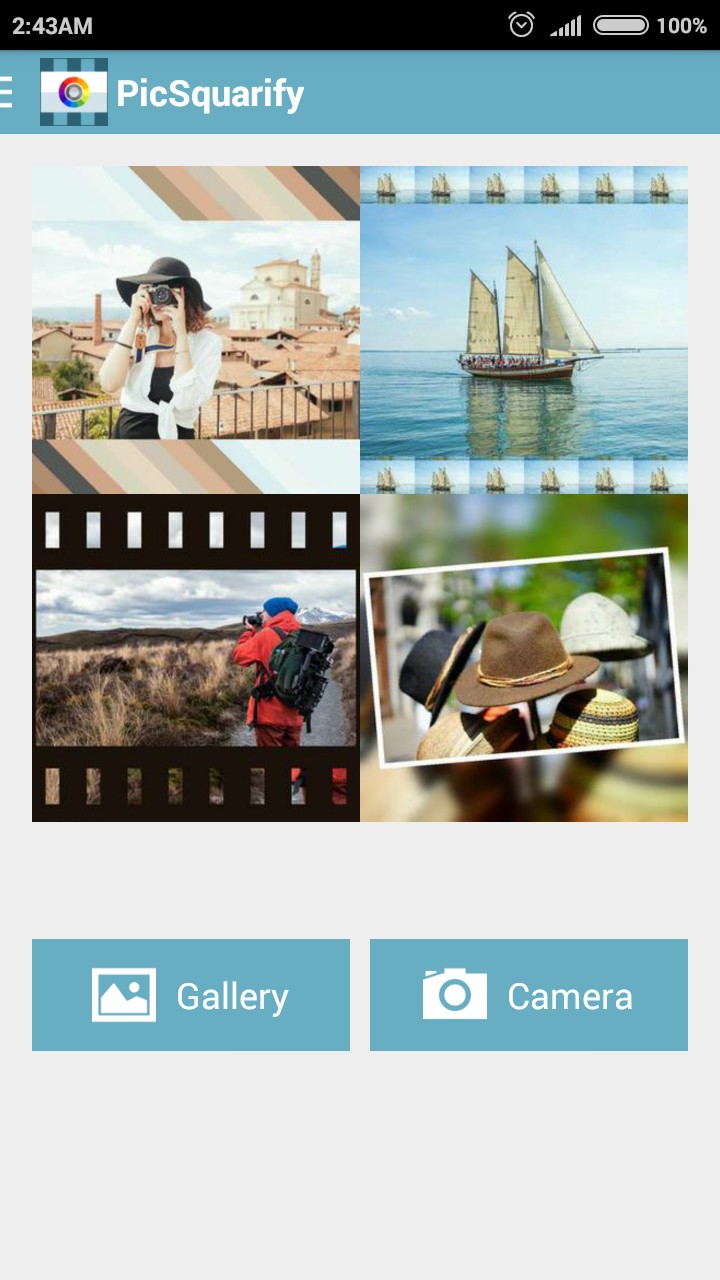720x1280 pixels.
Task: Open the navigation drawer menu
Action: (8, 92)
